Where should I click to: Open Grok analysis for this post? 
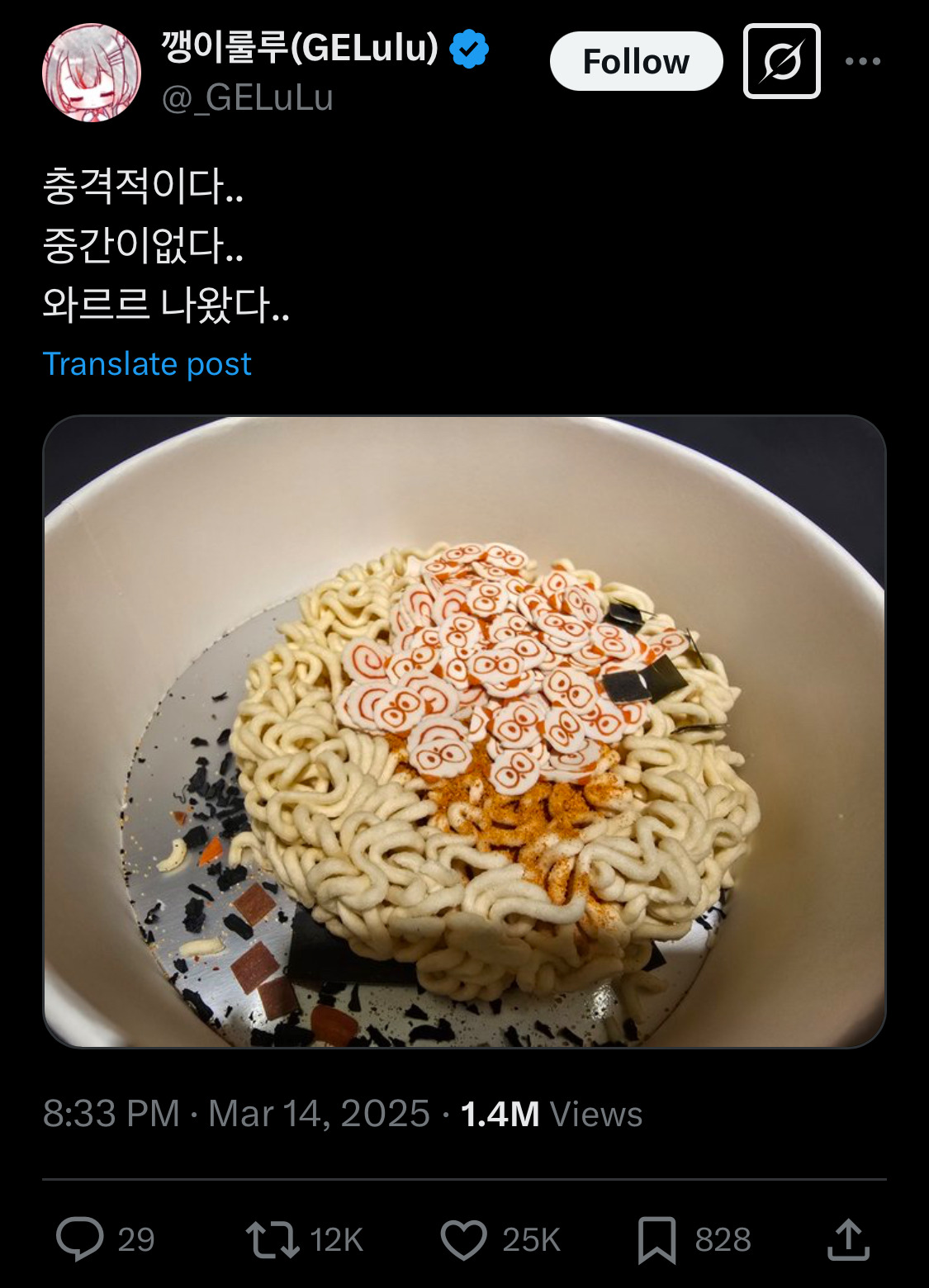pos(784,59)
